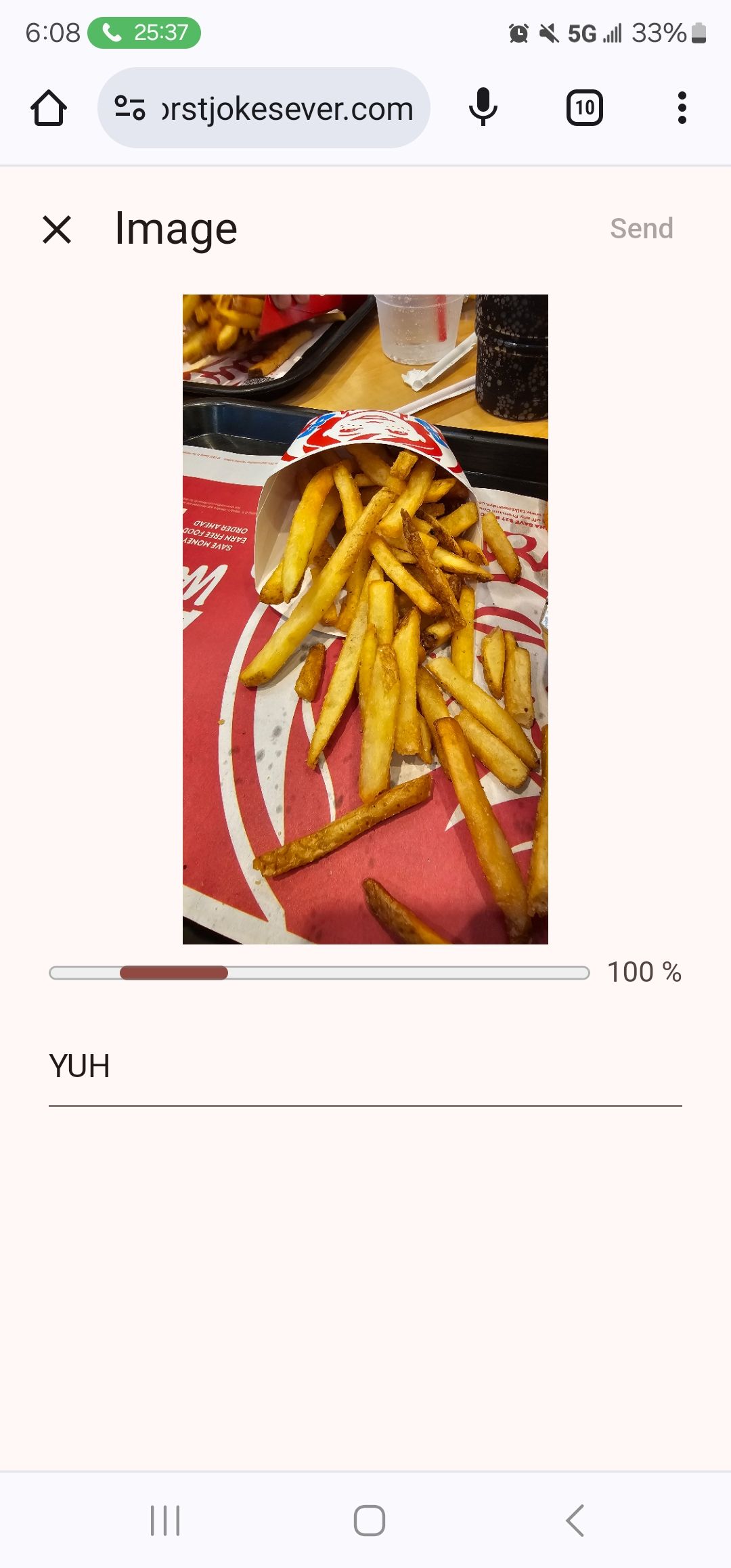Send the image with caption

(x=641, y=229)
